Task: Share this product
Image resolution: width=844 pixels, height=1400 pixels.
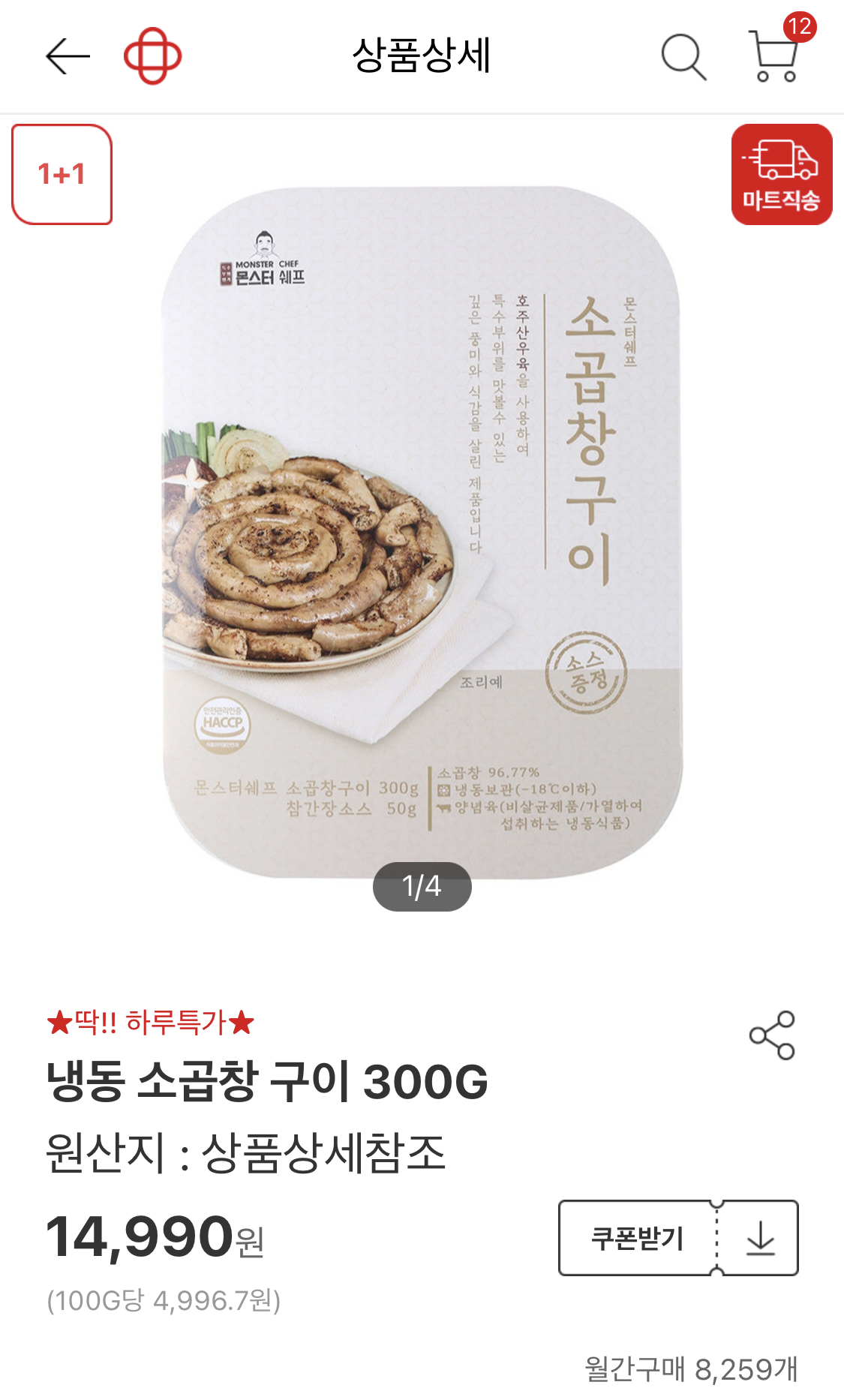Action: (772, 1035)
